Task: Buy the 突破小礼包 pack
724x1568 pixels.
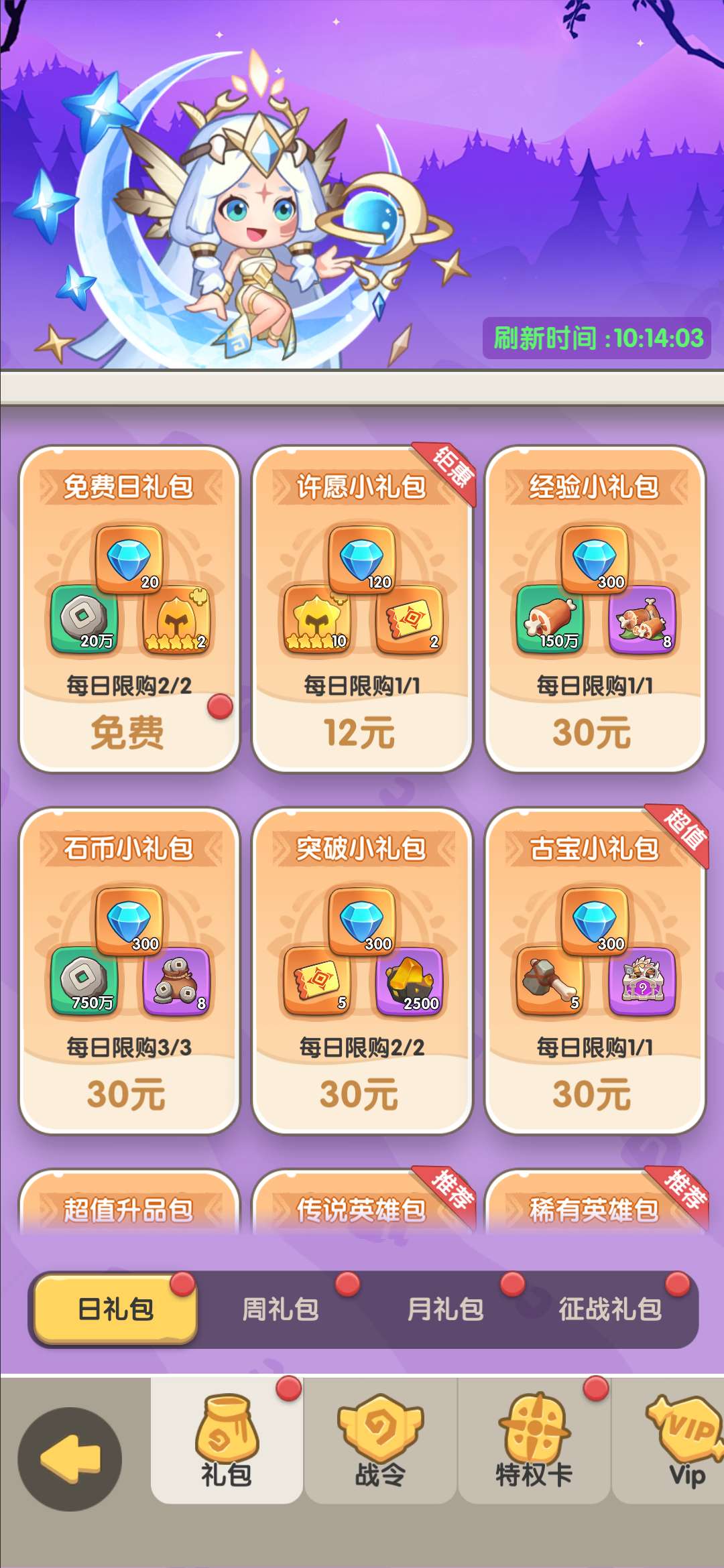Action: (361, 1094)
